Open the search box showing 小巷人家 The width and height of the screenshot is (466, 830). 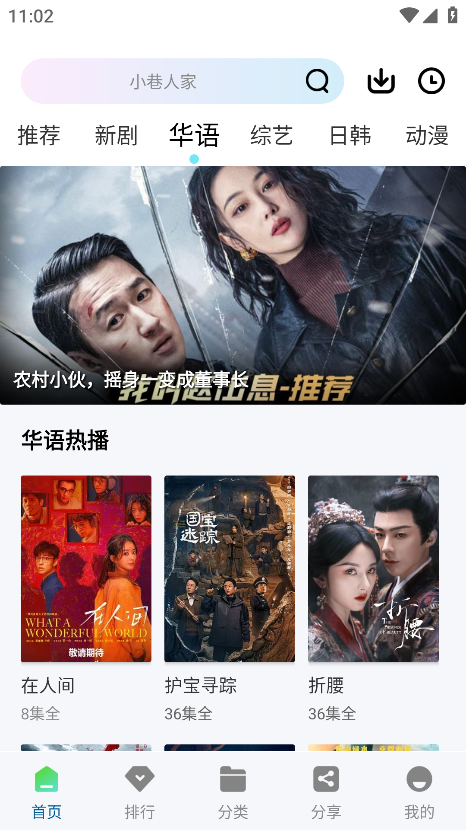tap(182, 81)
